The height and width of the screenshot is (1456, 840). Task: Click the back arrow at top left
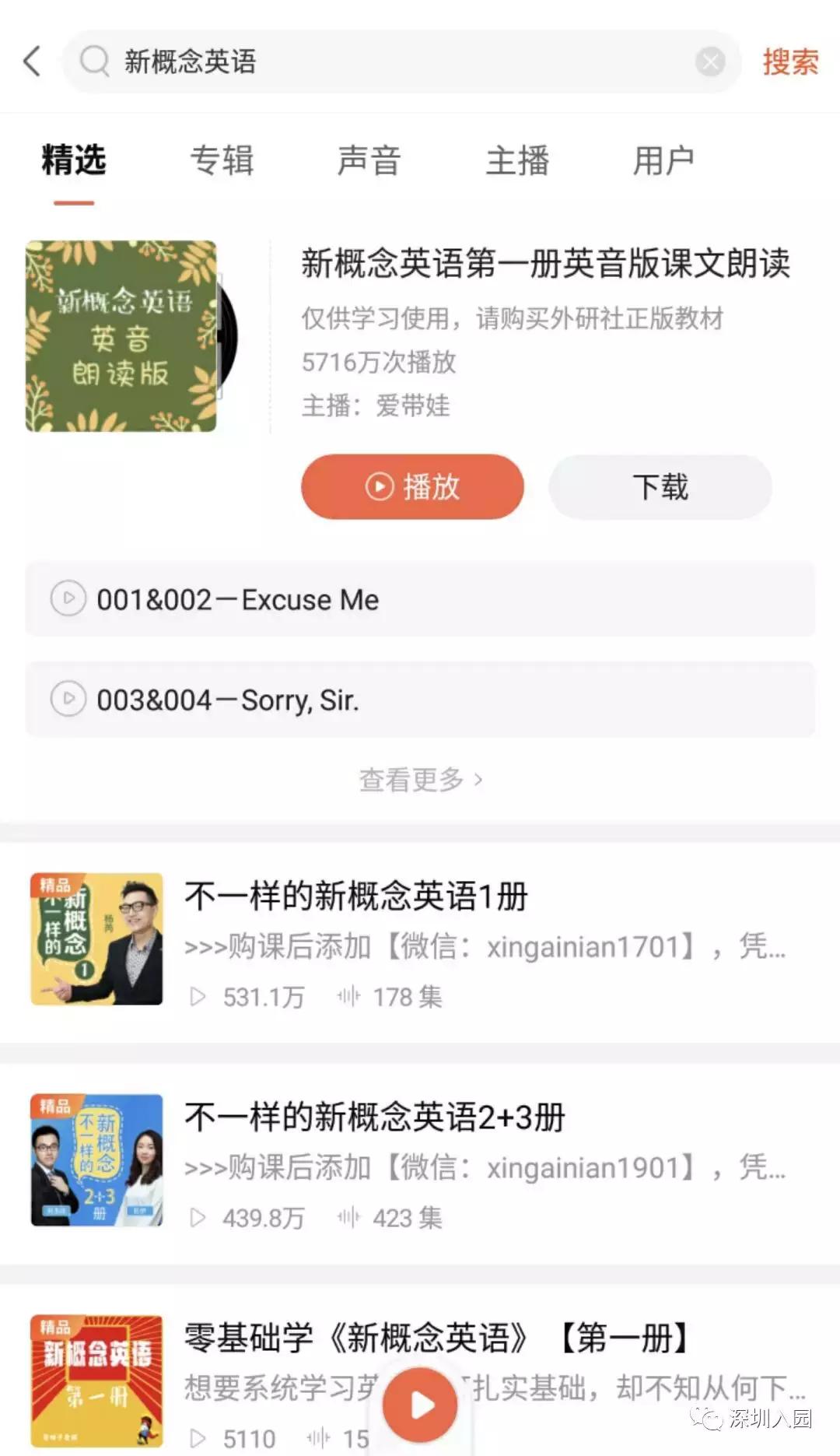pos(31,62)
